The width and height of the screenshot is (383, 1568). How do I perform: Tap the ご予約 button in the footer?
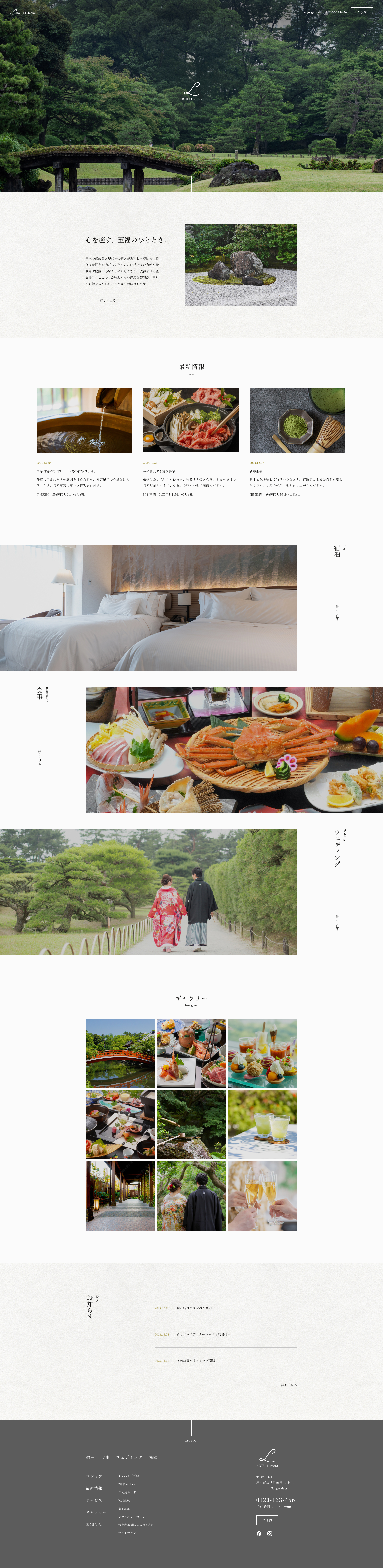(267, 1520)
